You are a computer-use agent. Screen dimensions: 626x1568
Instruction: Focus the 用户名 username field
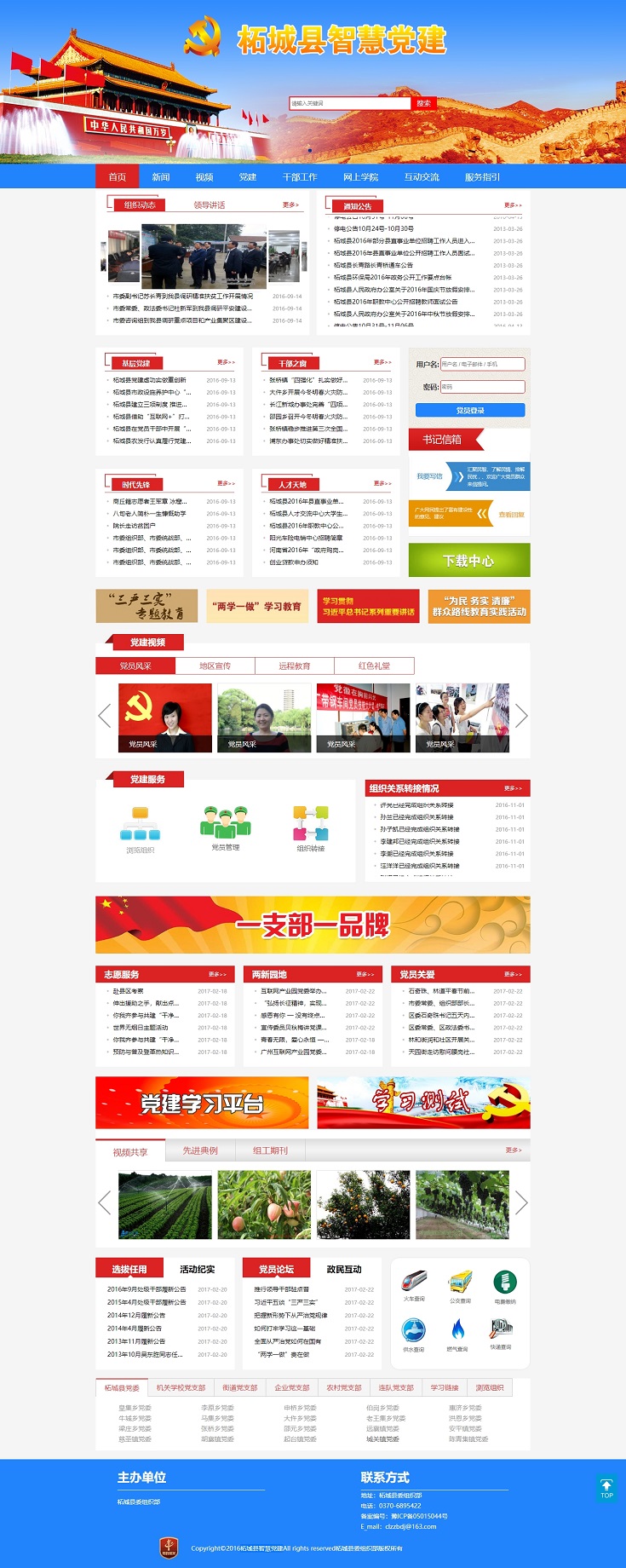coord(482,364)
